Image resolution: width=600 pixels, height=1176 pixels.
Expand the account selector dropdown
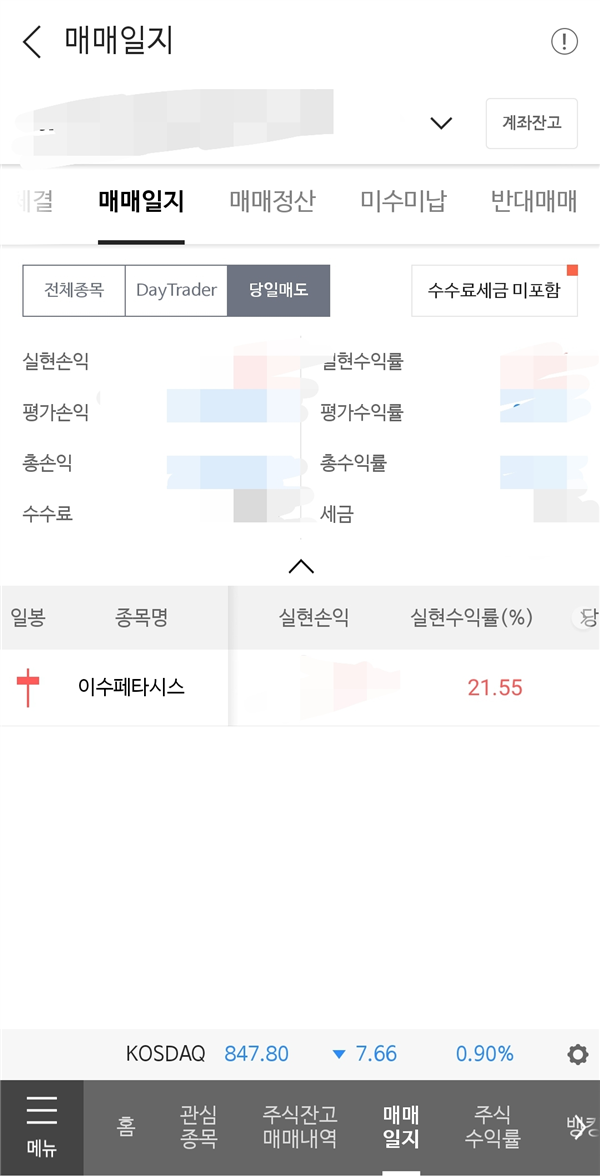coord(442,123)
